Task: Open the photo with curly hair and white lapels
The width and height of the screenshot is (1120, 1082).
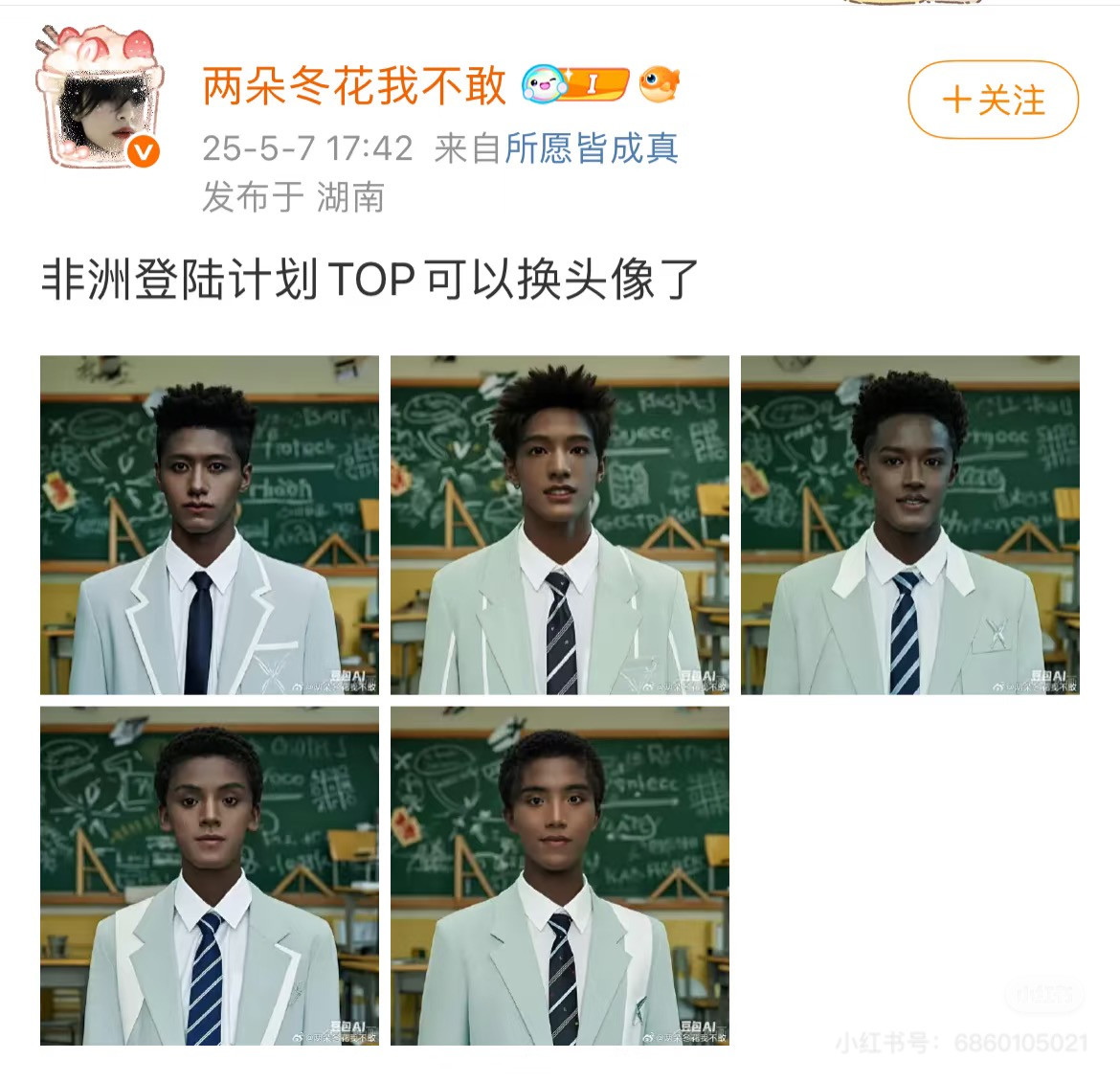Action: tap(909, 525)
